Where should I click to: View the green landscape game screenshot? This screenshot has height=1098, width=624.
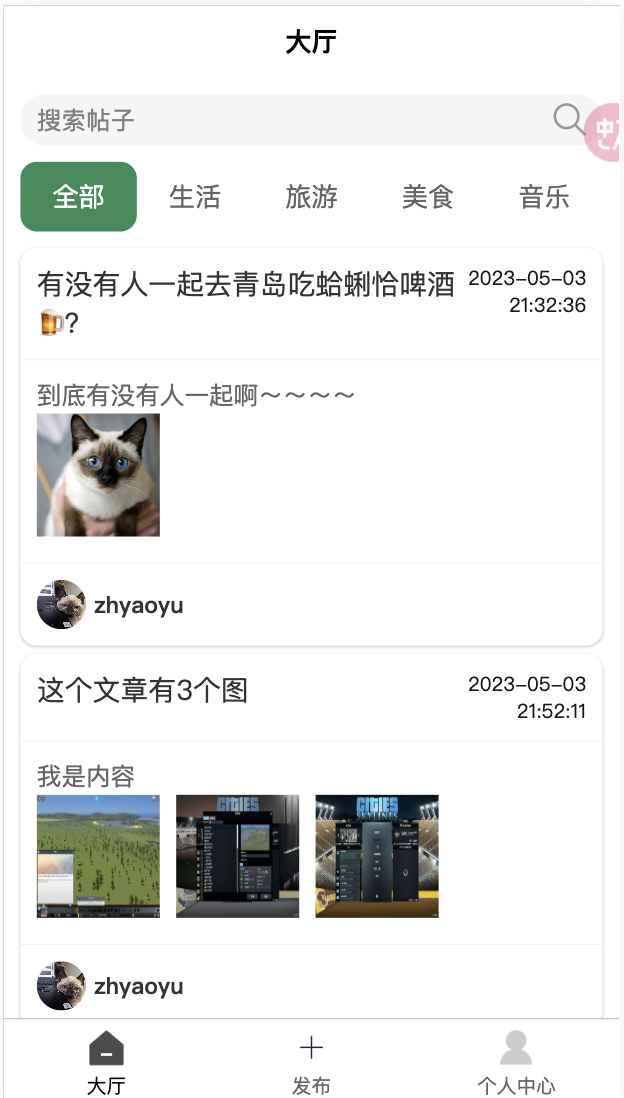pyautogui.click(x=98, y=856)
